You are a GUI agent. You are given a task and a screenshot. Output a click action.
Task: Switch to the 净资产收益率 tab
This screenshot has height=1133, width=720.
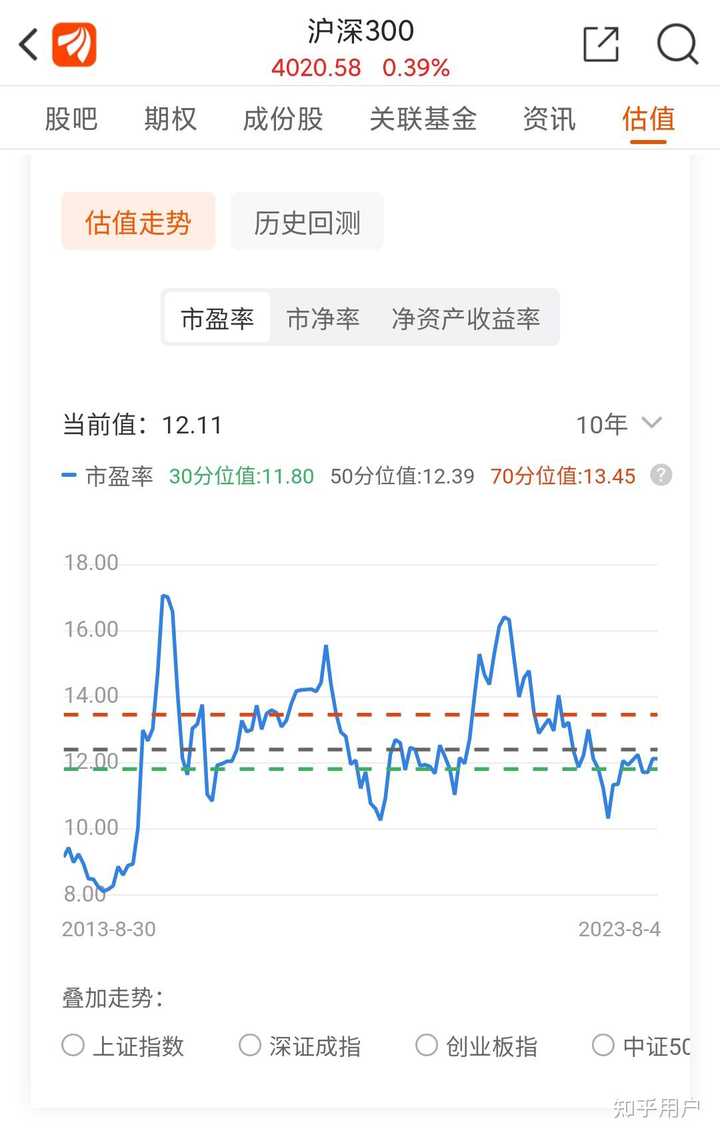466,318
